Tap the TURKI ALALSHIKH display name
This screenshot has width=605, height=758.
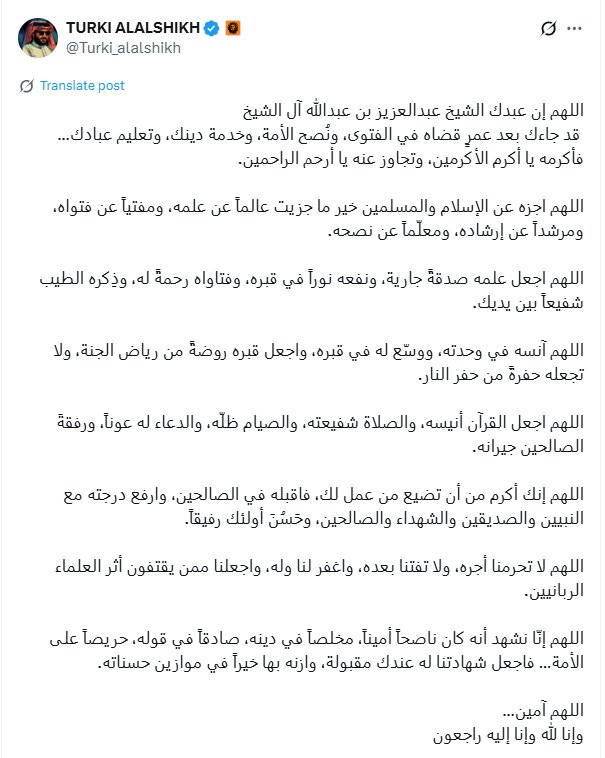(x=132, y=28)
